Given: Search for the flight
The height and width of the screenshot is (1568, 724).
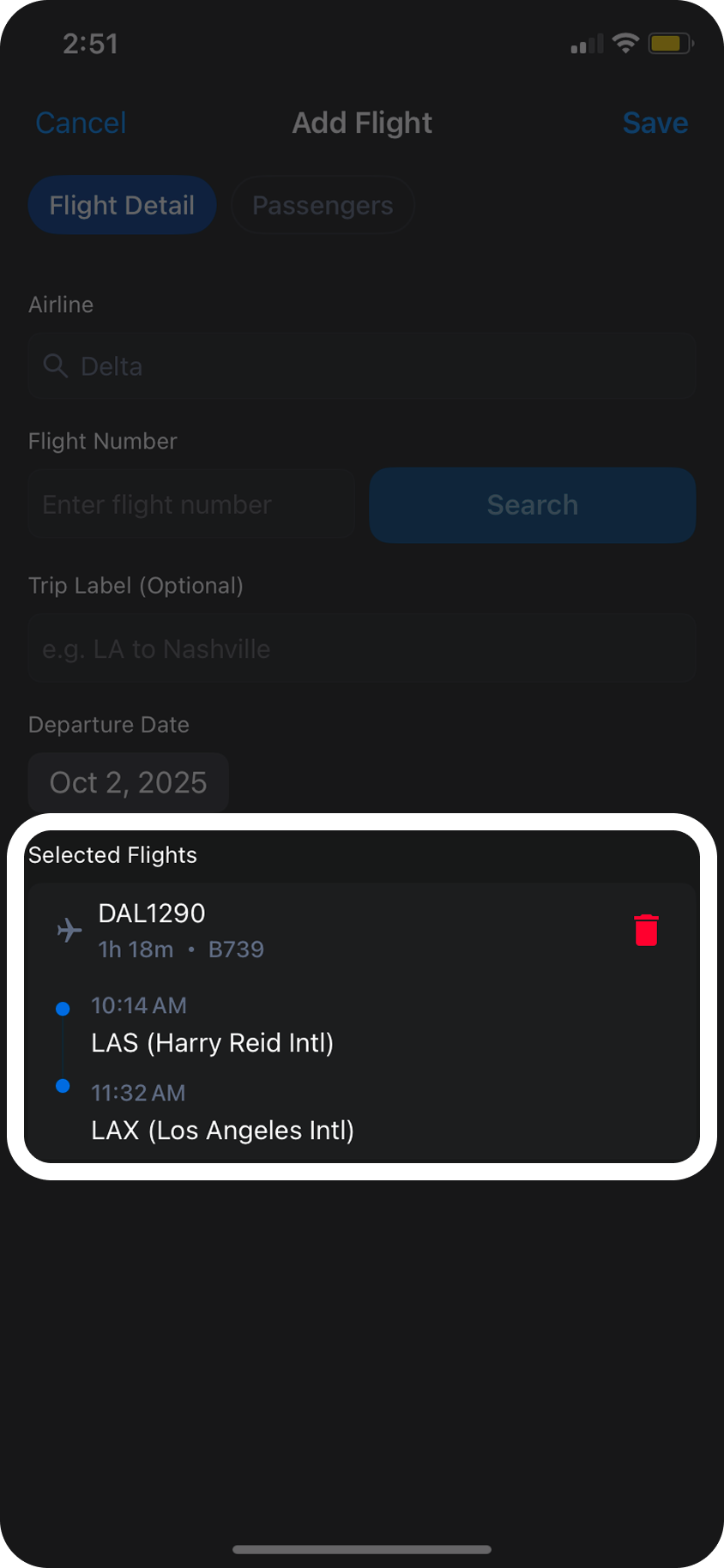Looking at the screenshot, I should pos(532,504).
